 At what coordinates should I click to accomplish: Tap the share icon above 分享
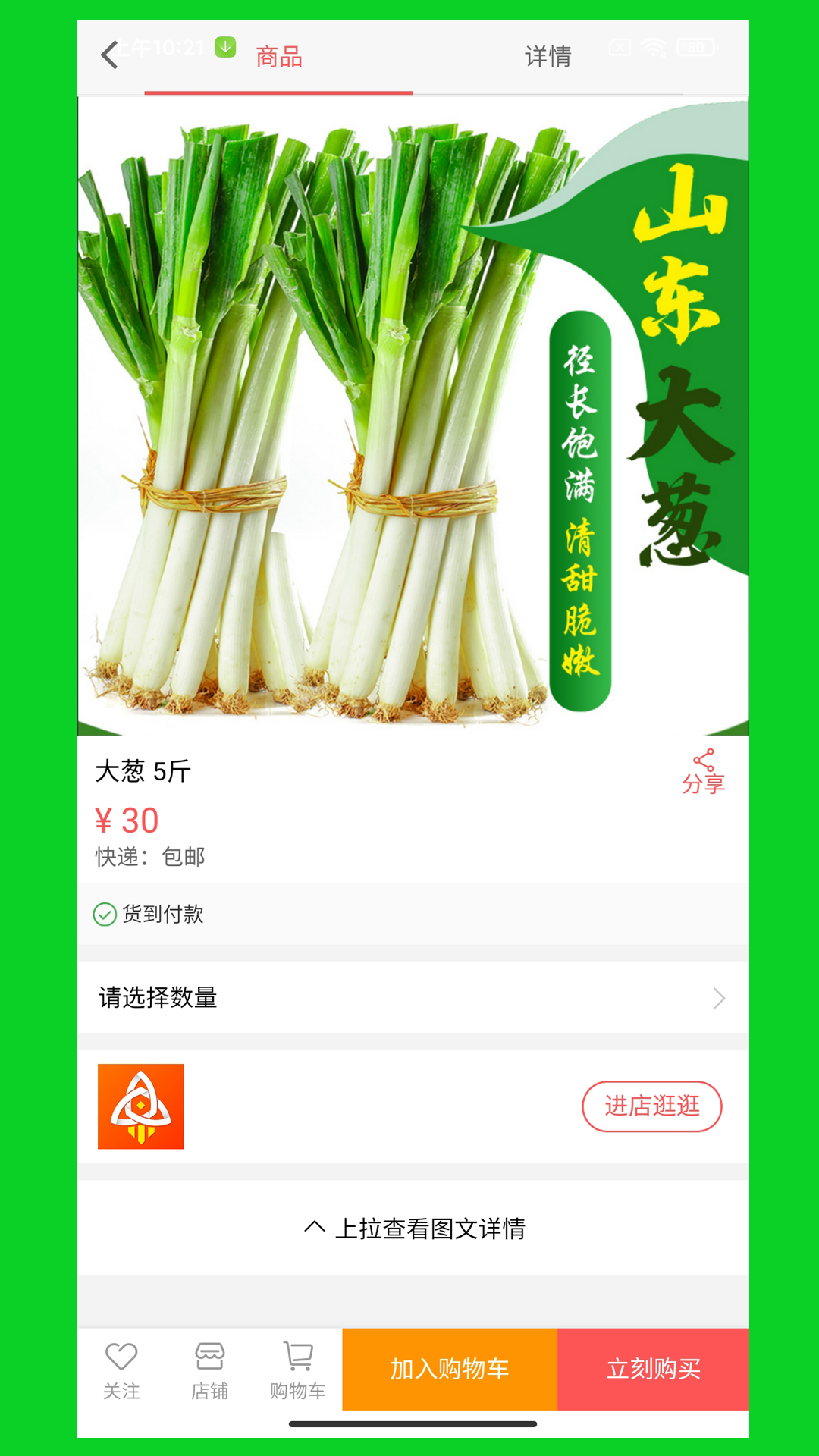(x=703, y=761)
